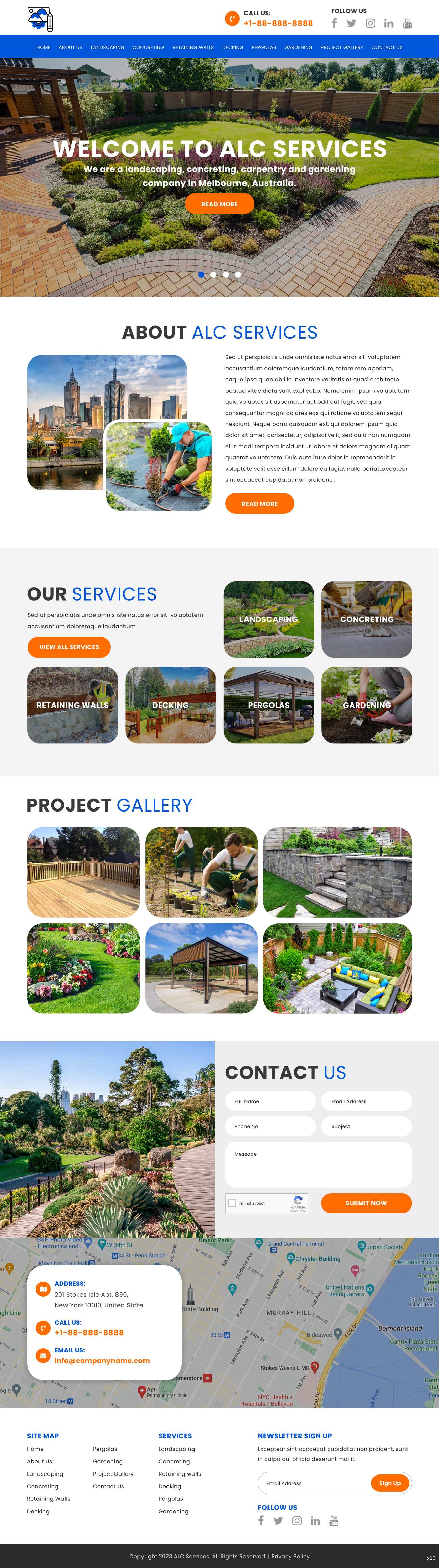
Task: Tap Read More under About ALC Services
Action: tap(259, 503)
